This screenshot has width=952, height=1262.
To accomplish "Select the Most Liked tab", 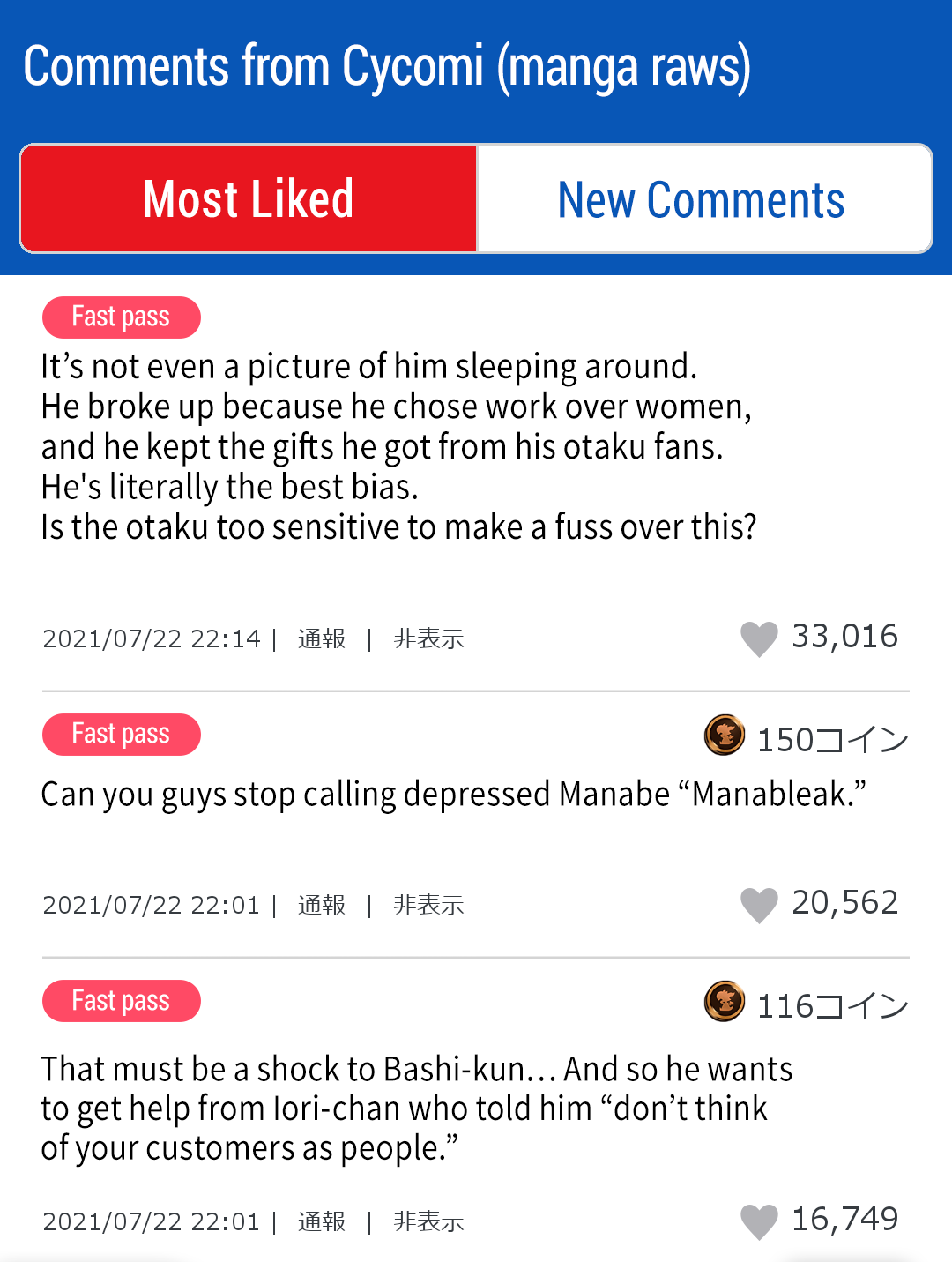I will [249, 199].
